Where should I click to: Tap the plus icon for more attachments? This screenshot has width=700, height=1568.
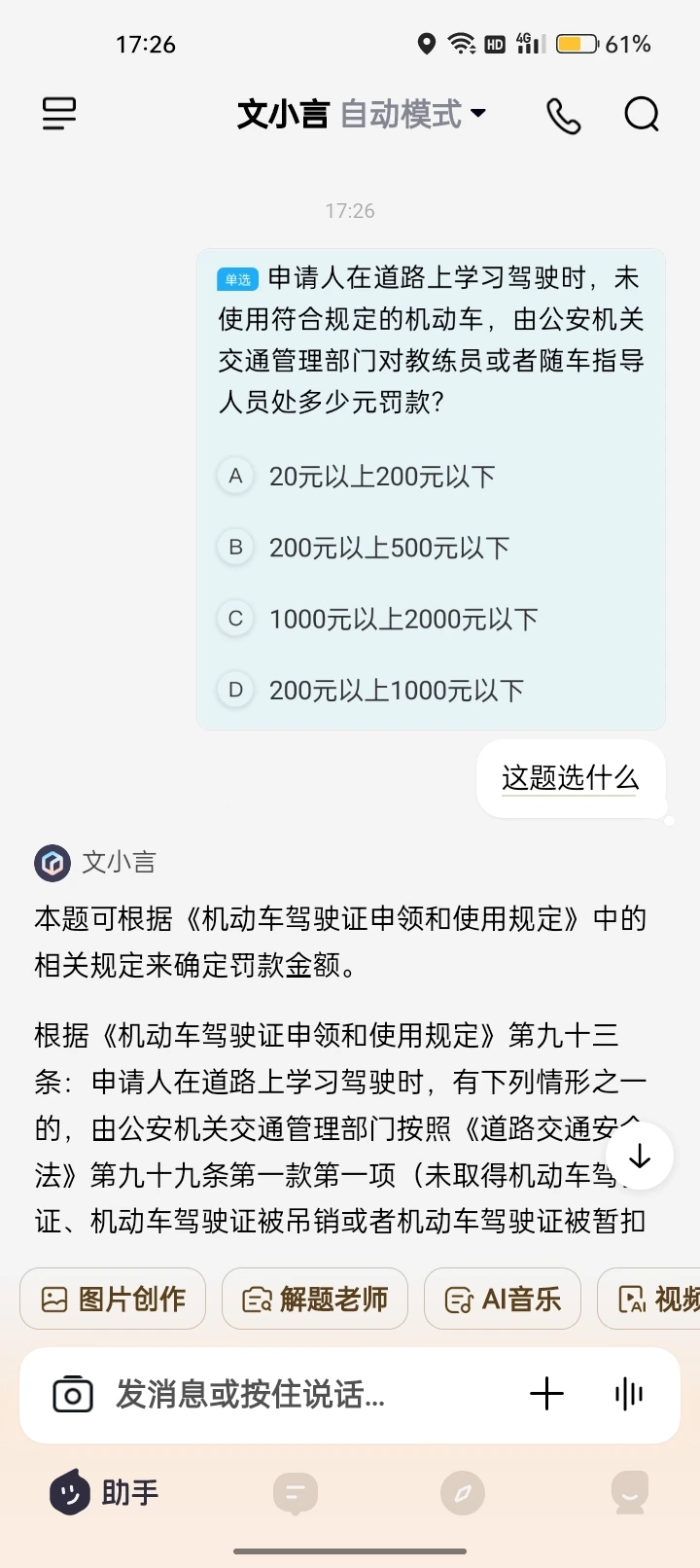(x=546, y=1394)
